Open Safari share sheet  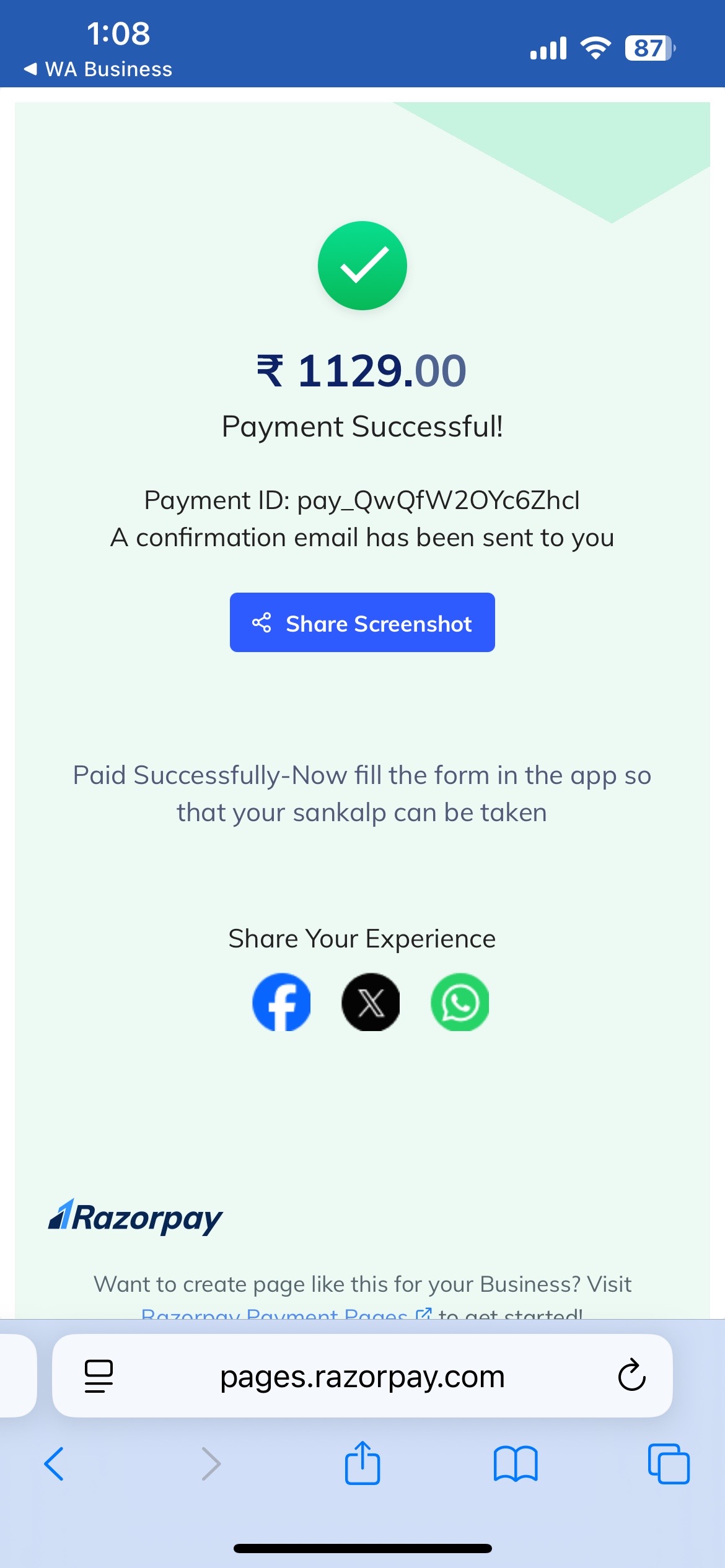362,1462
